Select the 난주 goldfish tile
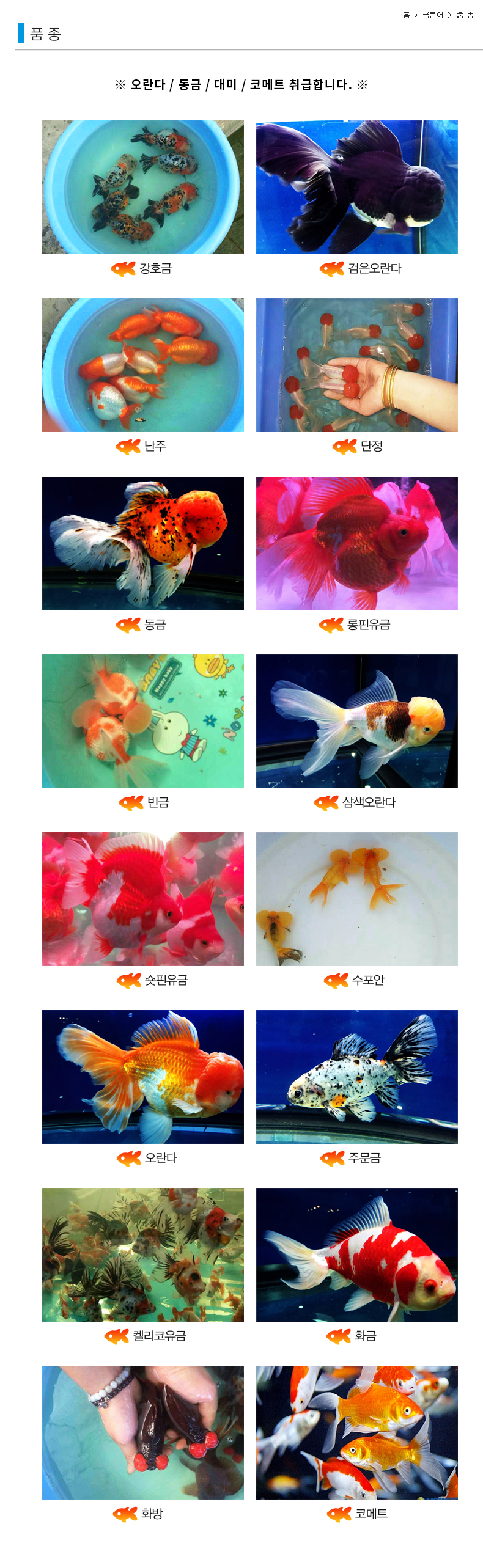Screen dimensions: 483x1568 [142, 365]
